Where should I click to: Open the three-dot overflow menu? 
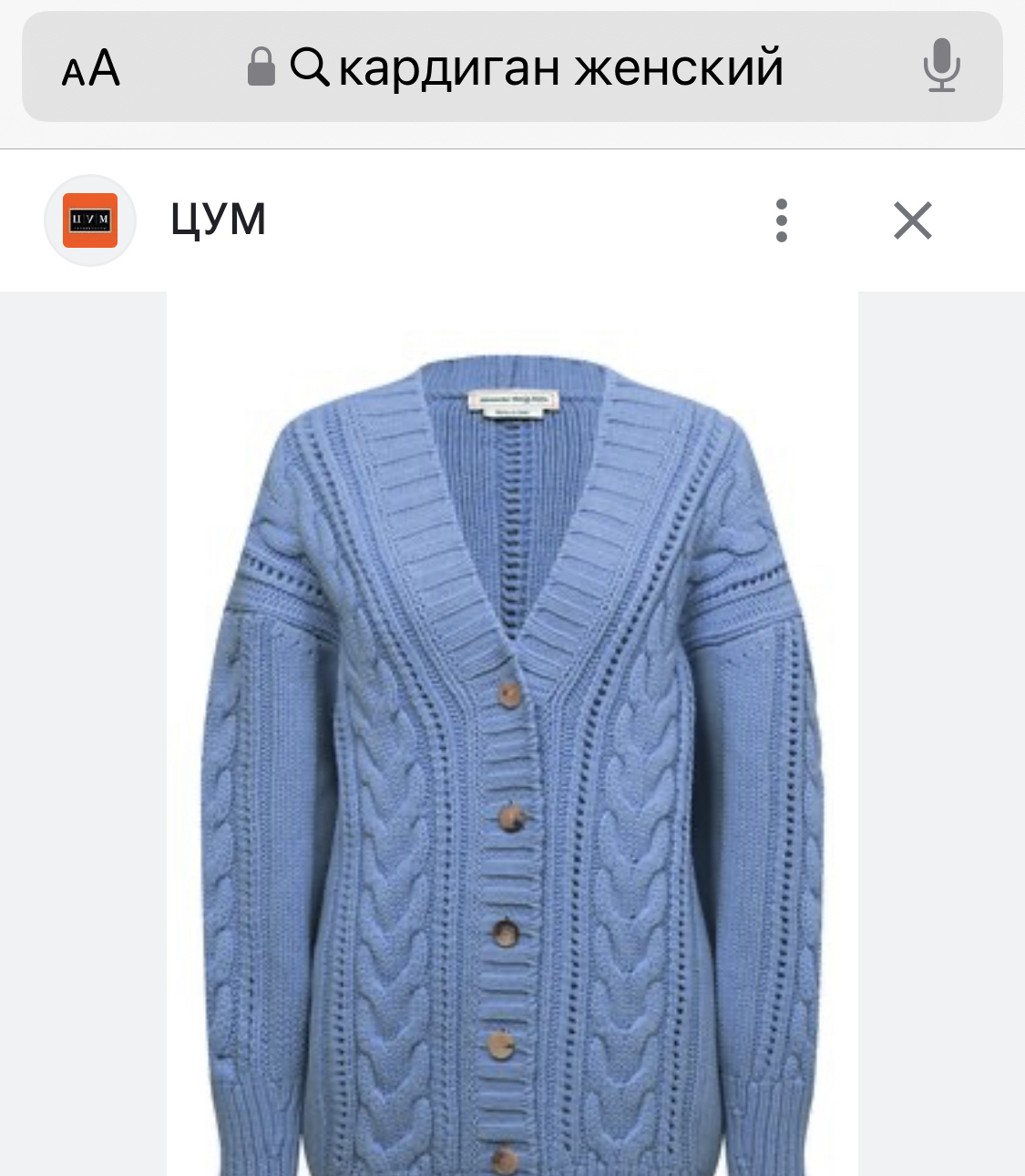click(x=781, y=220)
